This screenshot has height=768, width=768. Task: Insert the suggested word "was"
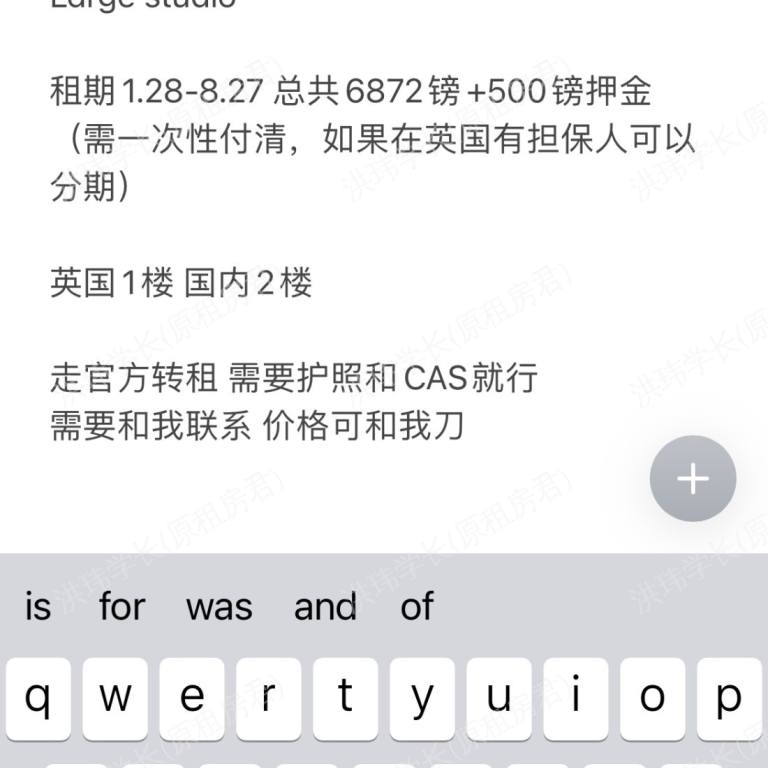219,606
